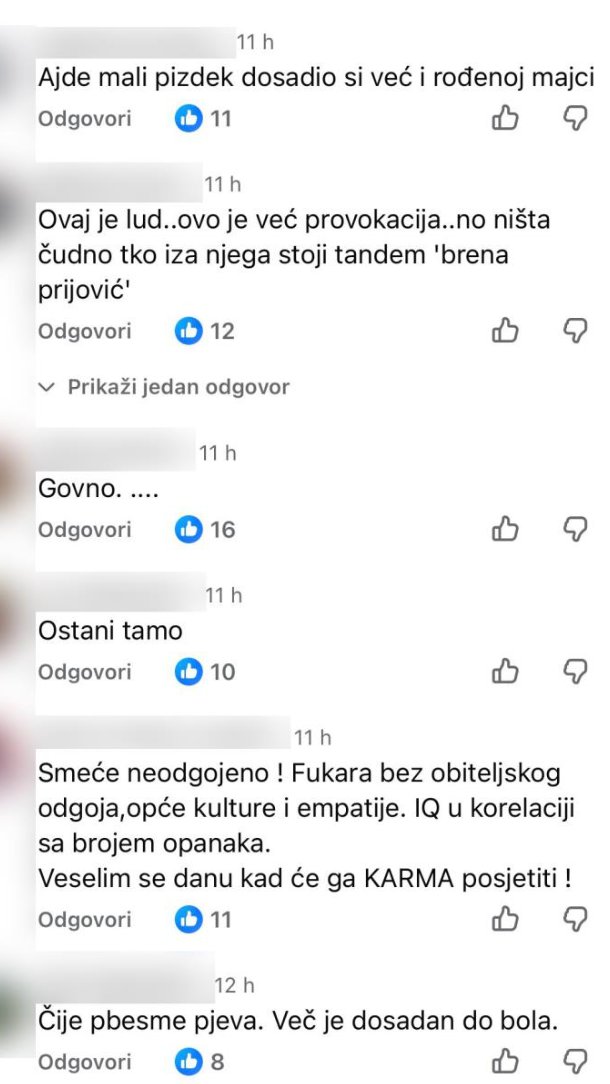View reactions on the 'Govno' comment

tap(205, 530)
